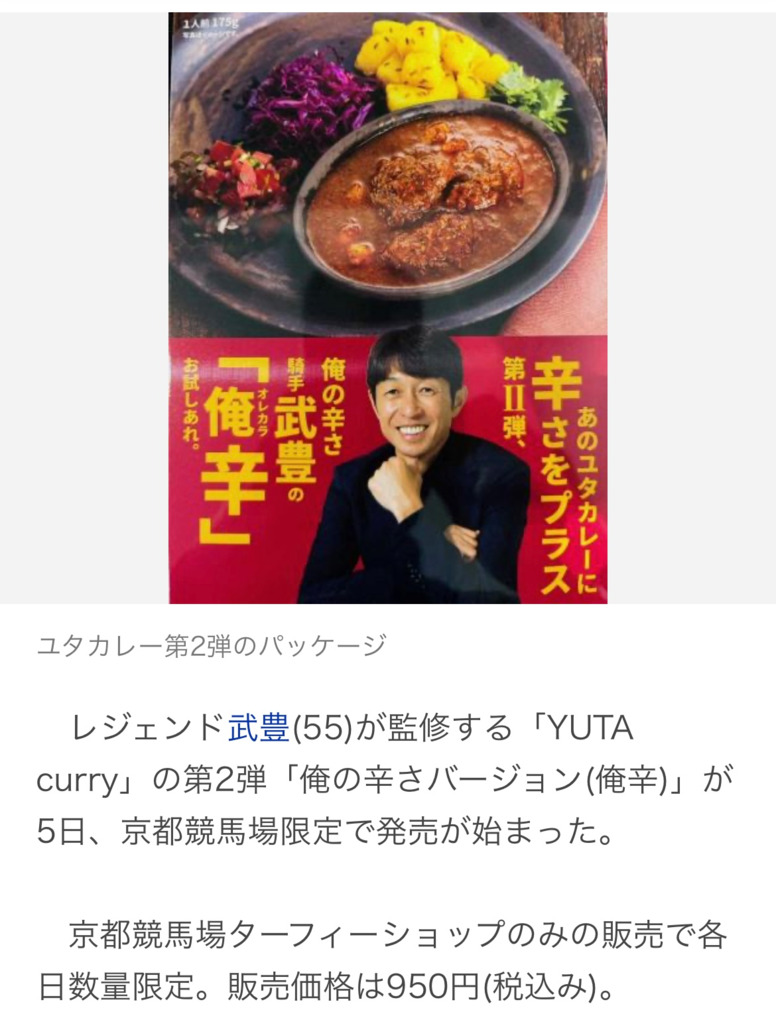Open the 武豊 link in the article
776x1024 pixels.
coord(259,727)
